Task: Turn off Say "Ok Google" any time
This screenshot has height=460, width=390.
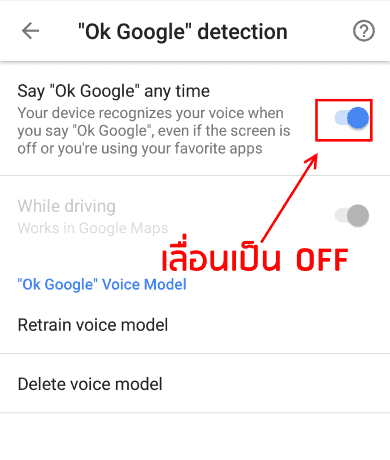Action: pos(352,118)
